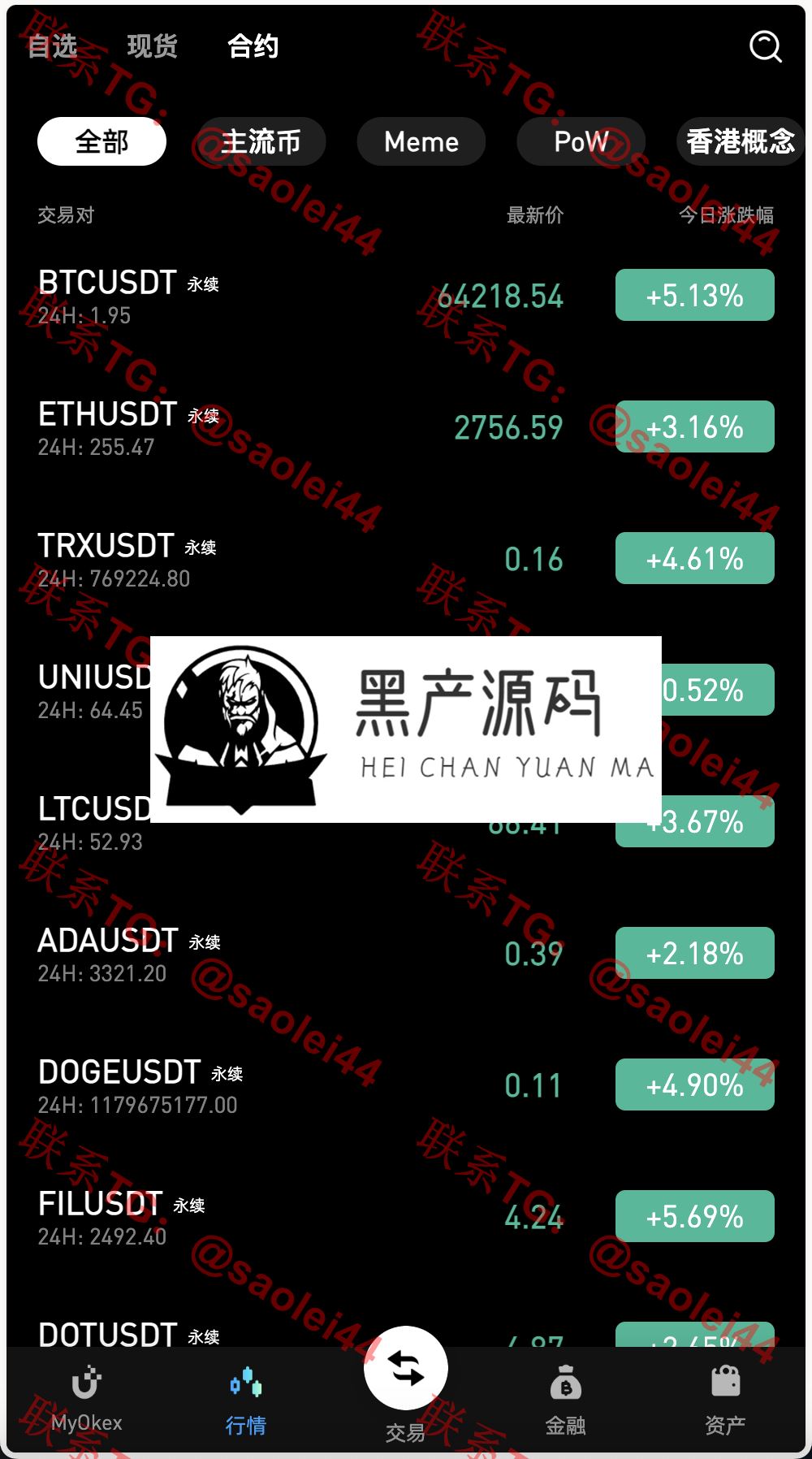Screen dimensions: 812x1459
Task: Filter by the 主流币 chip
Action: 261,141
